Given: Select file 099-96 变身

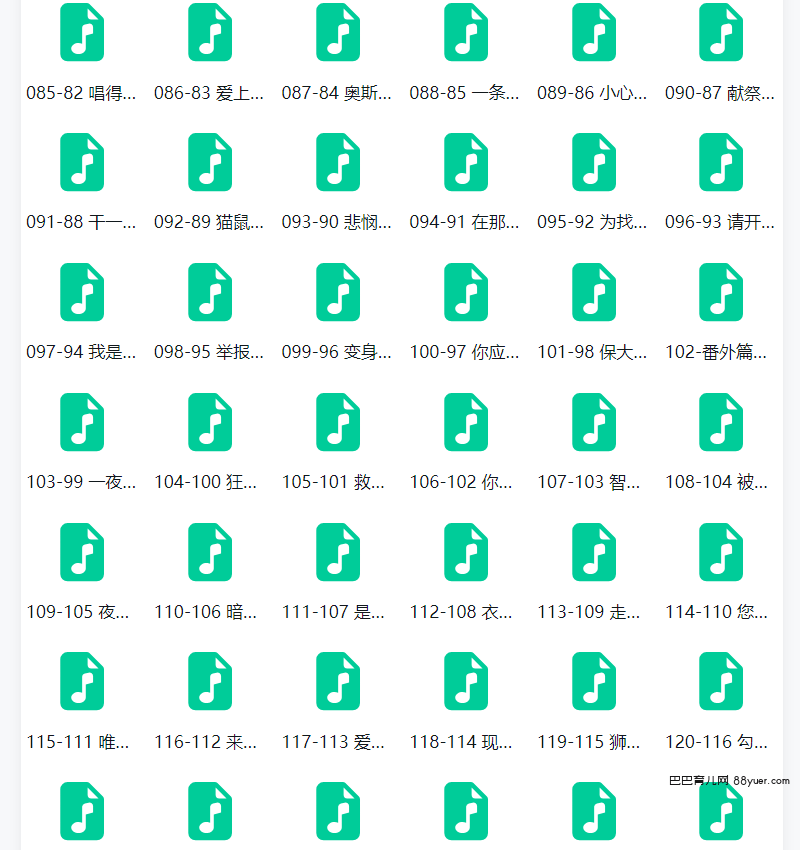Looking at the screenshot, I should pos(338,292).
